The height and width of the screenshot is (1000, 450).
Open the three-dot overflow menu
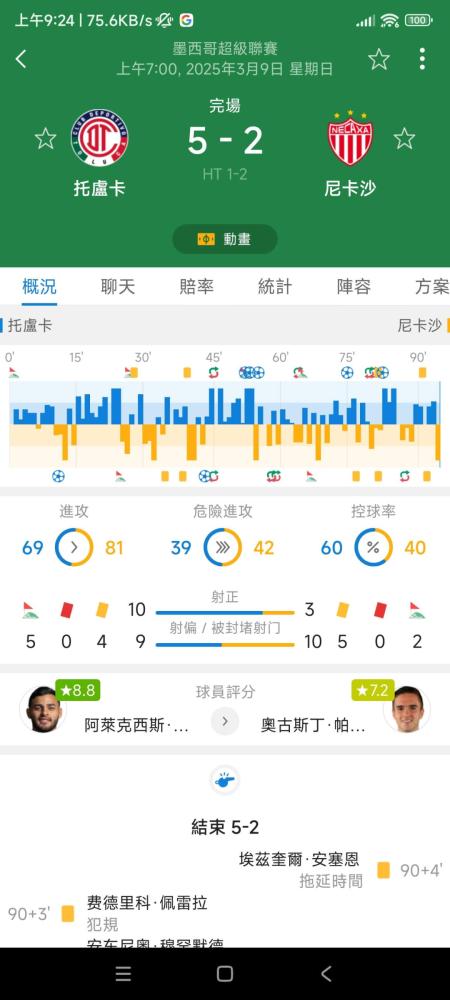[422, 59]
